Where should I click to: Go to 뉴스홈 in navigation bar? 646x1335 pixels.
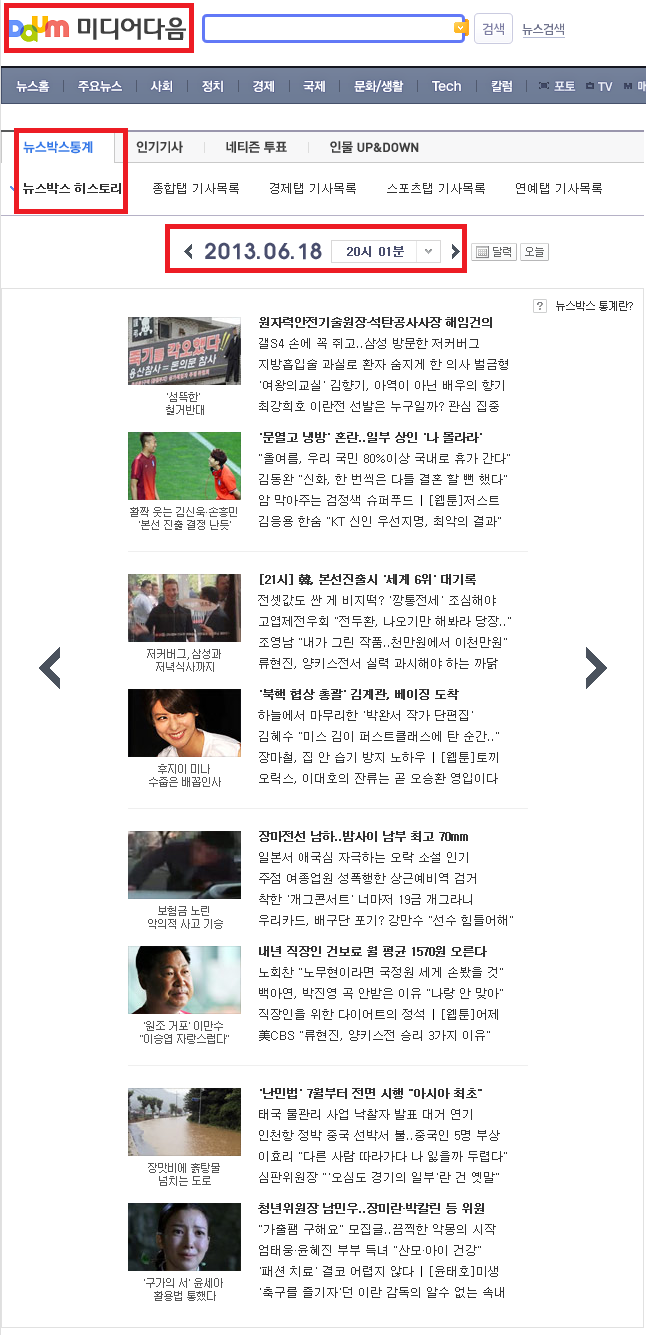[x=32, y=86]
